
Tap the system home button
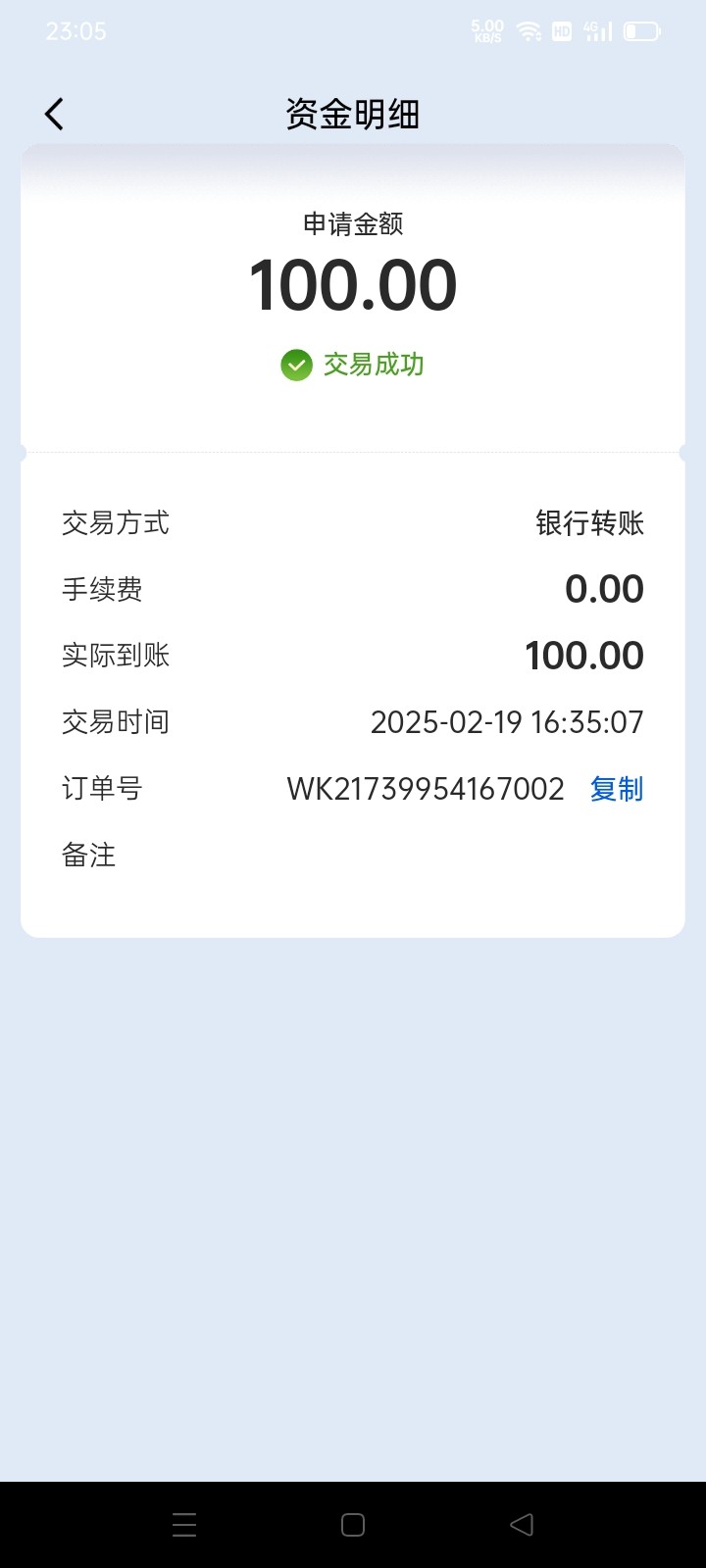pos(353,1525)
